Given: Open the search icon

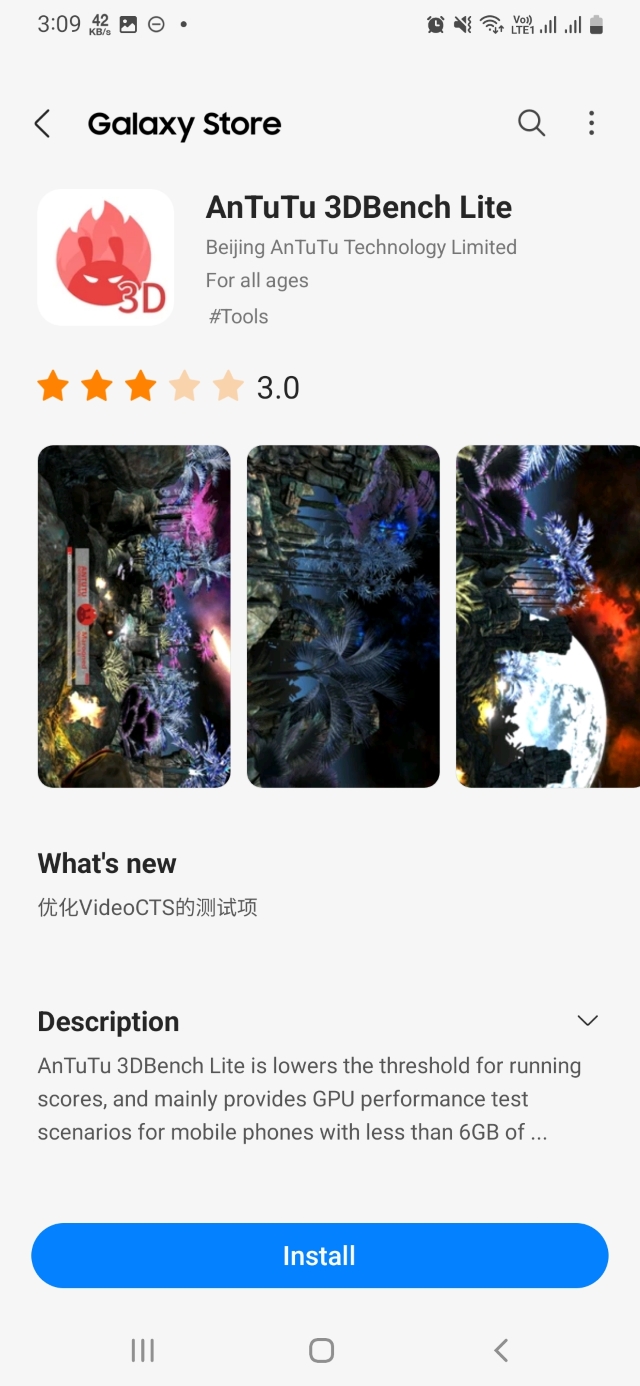Looking at the screenshot, I should [x=531, y=123].
